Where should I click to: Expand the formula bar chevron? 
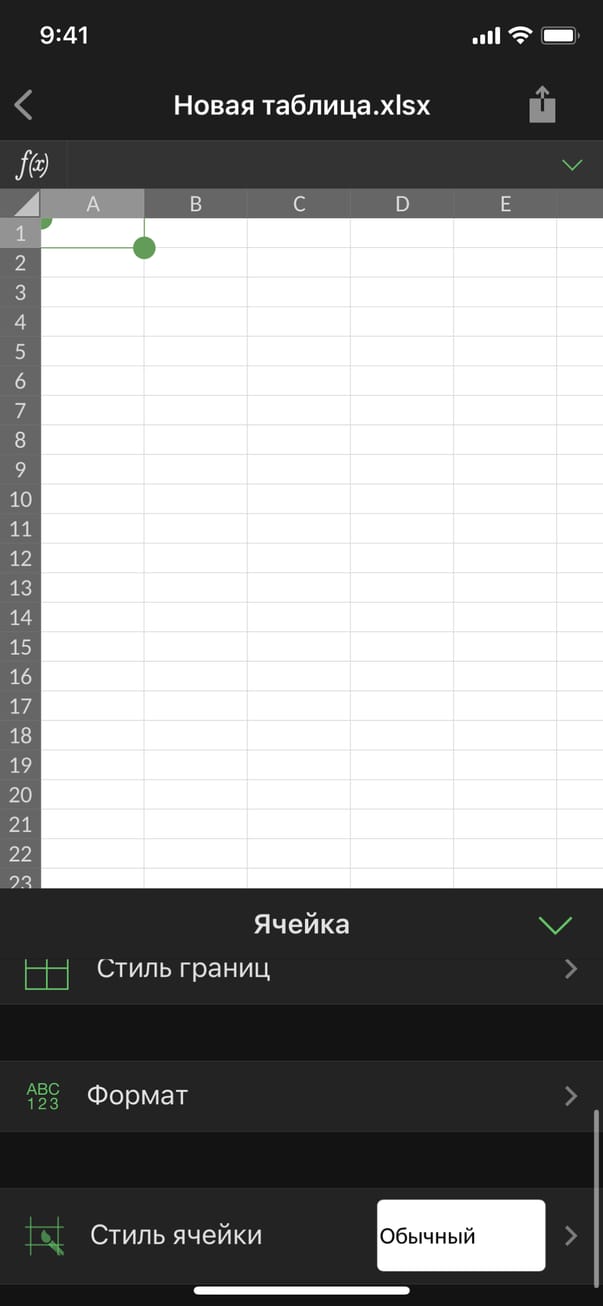click(x=572, y=165)
